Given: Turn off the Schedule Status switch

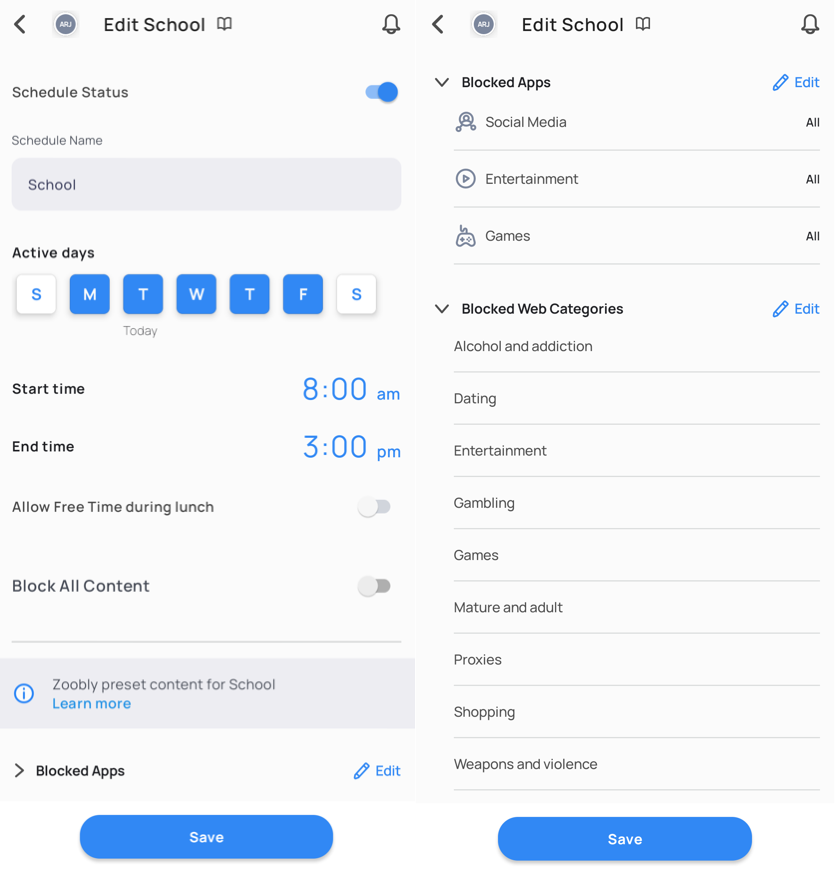Looking at the screenshot, I should pos(381,92).
